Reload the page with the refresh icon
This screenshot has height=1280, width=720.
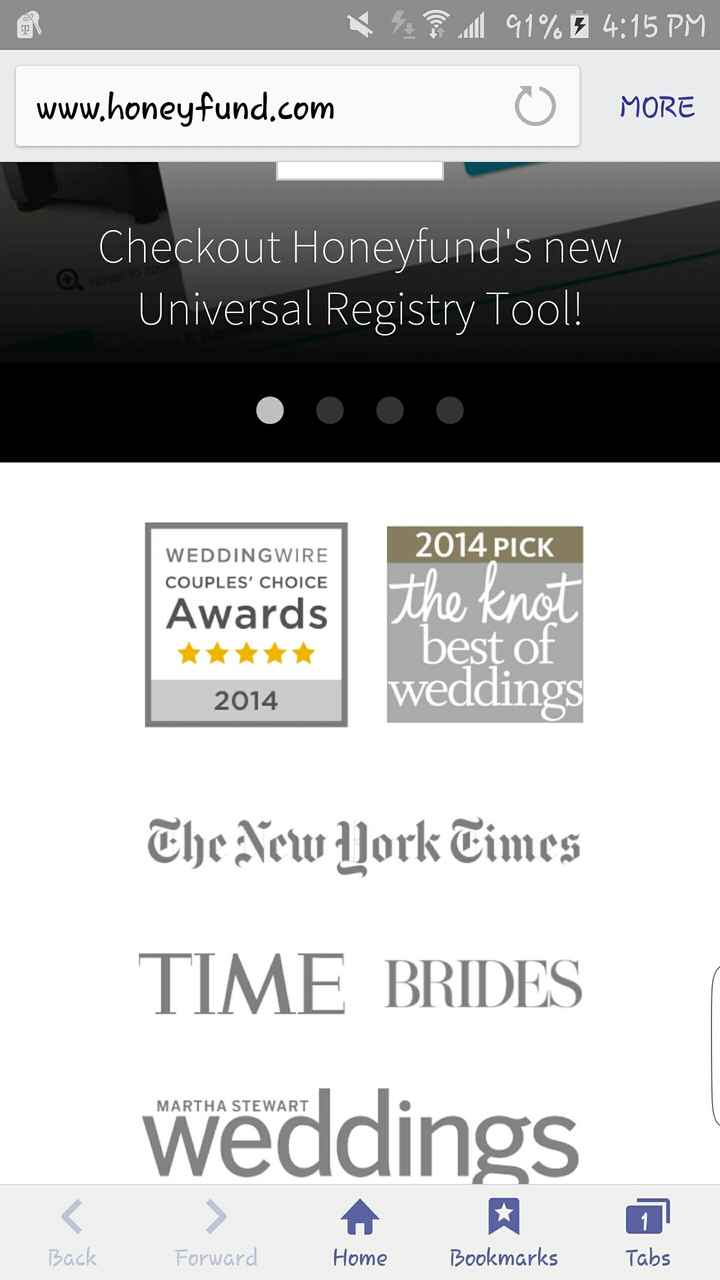pos(535,106)
